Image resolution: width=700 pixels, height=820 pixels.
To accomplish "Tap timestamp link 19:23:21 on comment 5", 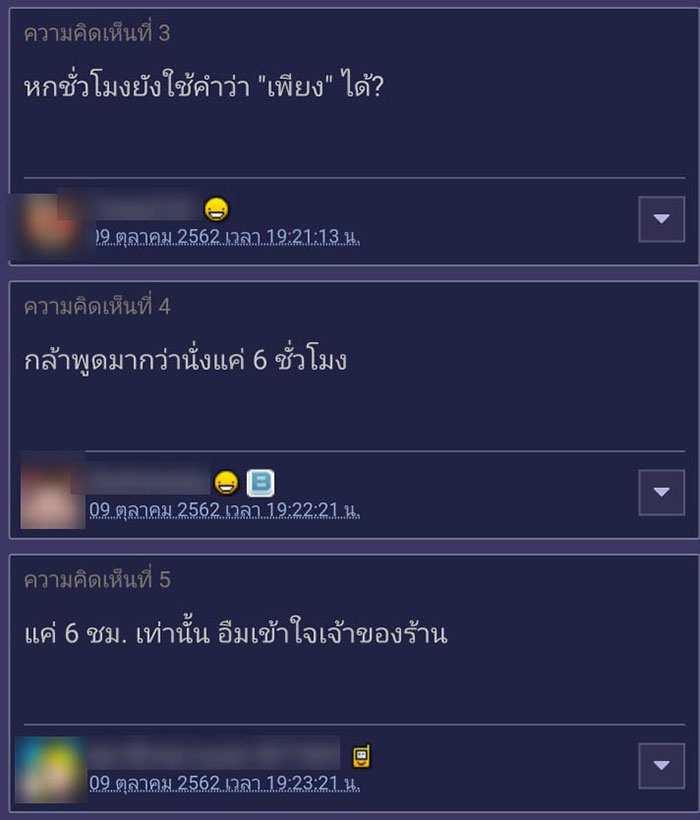I will pos(226,783).
